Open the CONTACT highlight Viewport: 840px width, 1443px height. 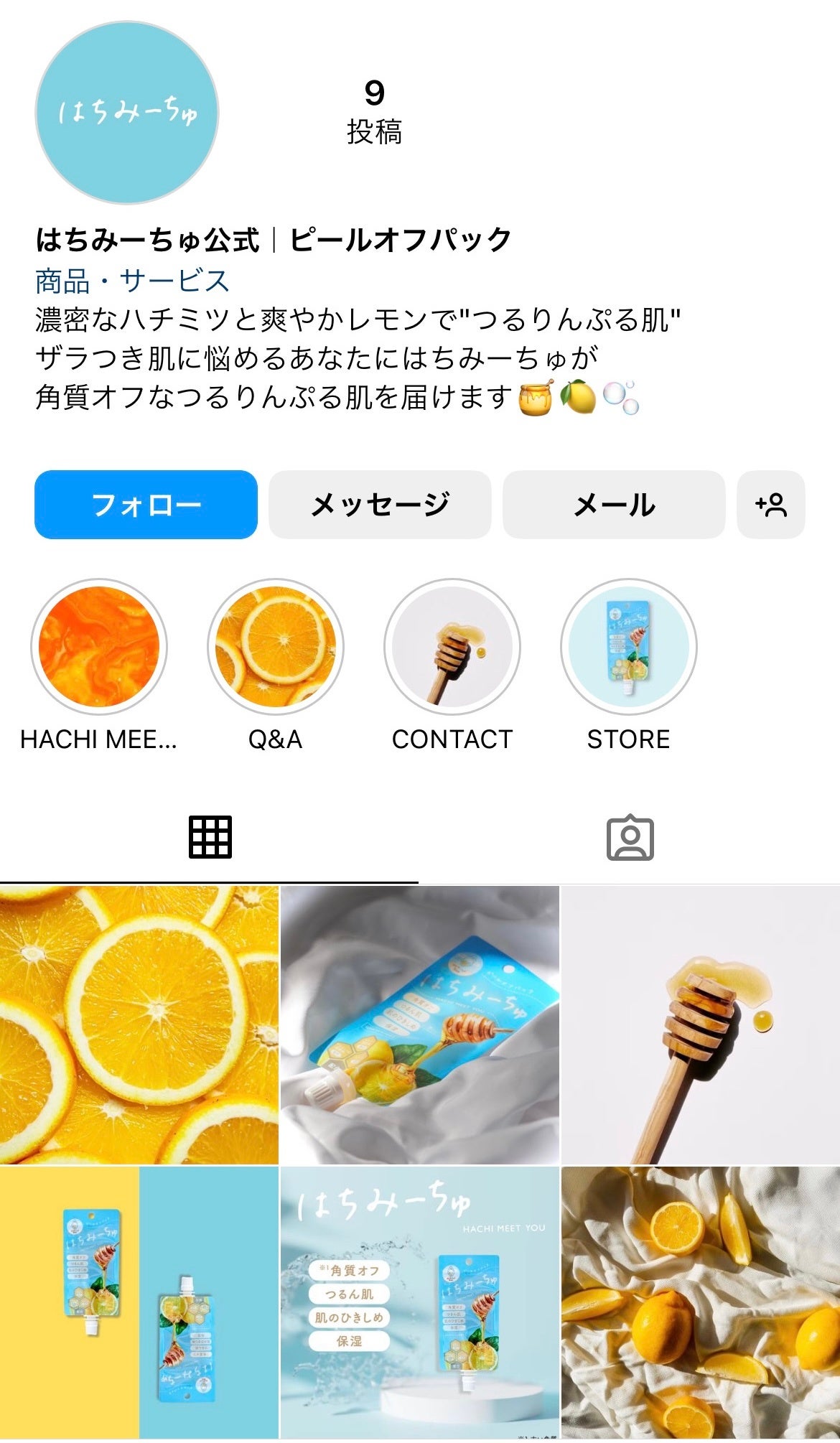point(452,647)
